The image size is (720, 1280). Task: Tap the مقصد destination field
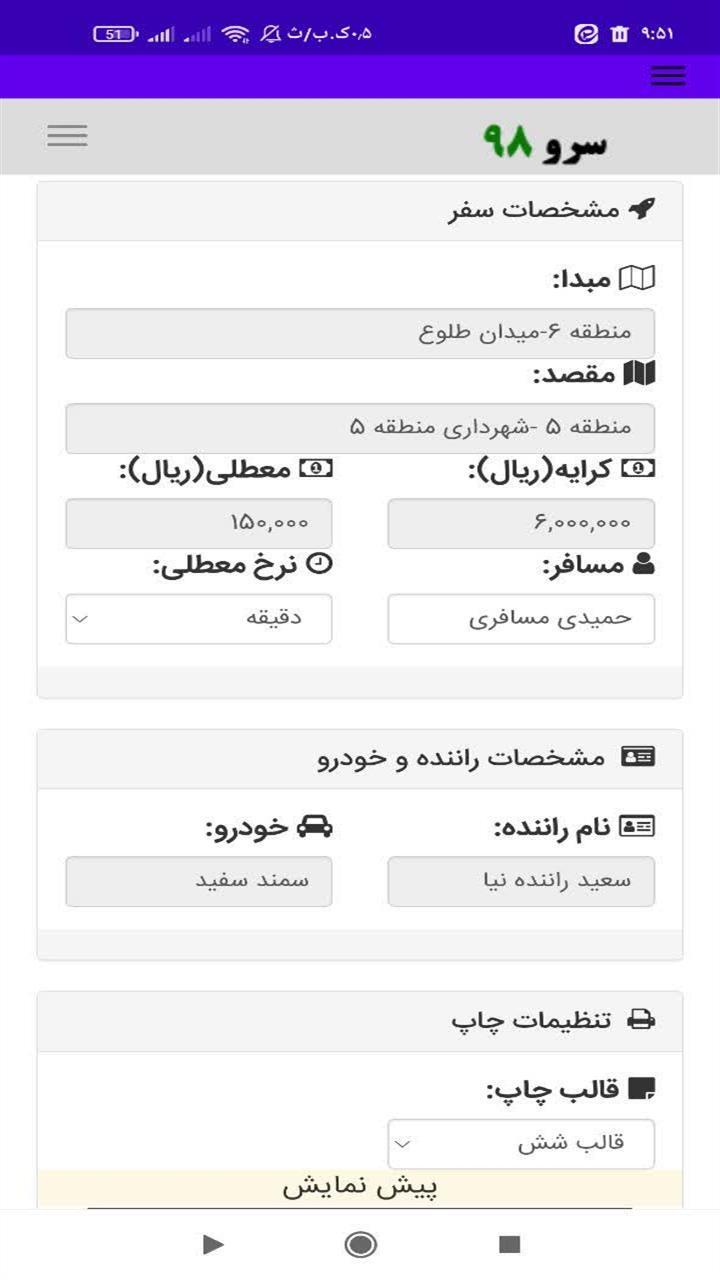pyautogui.click(x=360, y=428)
